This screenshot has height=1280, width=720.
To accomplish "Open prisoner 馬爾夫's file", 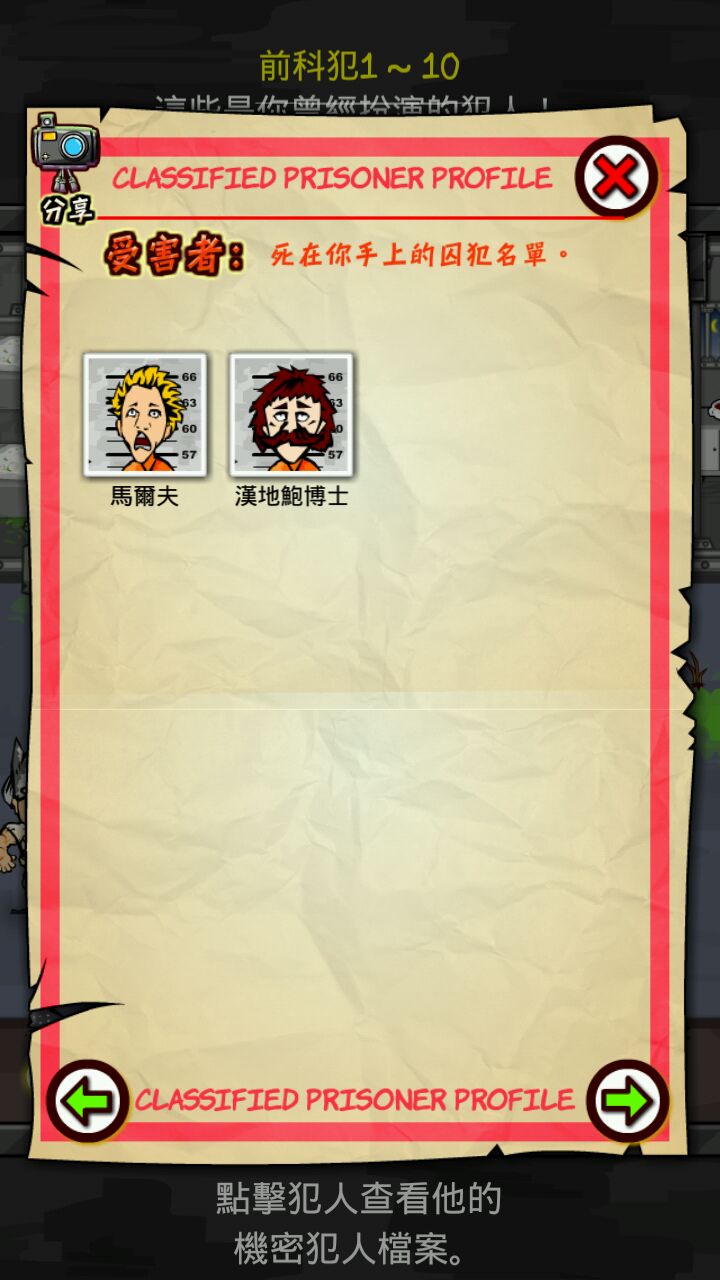I will (145, 415).
